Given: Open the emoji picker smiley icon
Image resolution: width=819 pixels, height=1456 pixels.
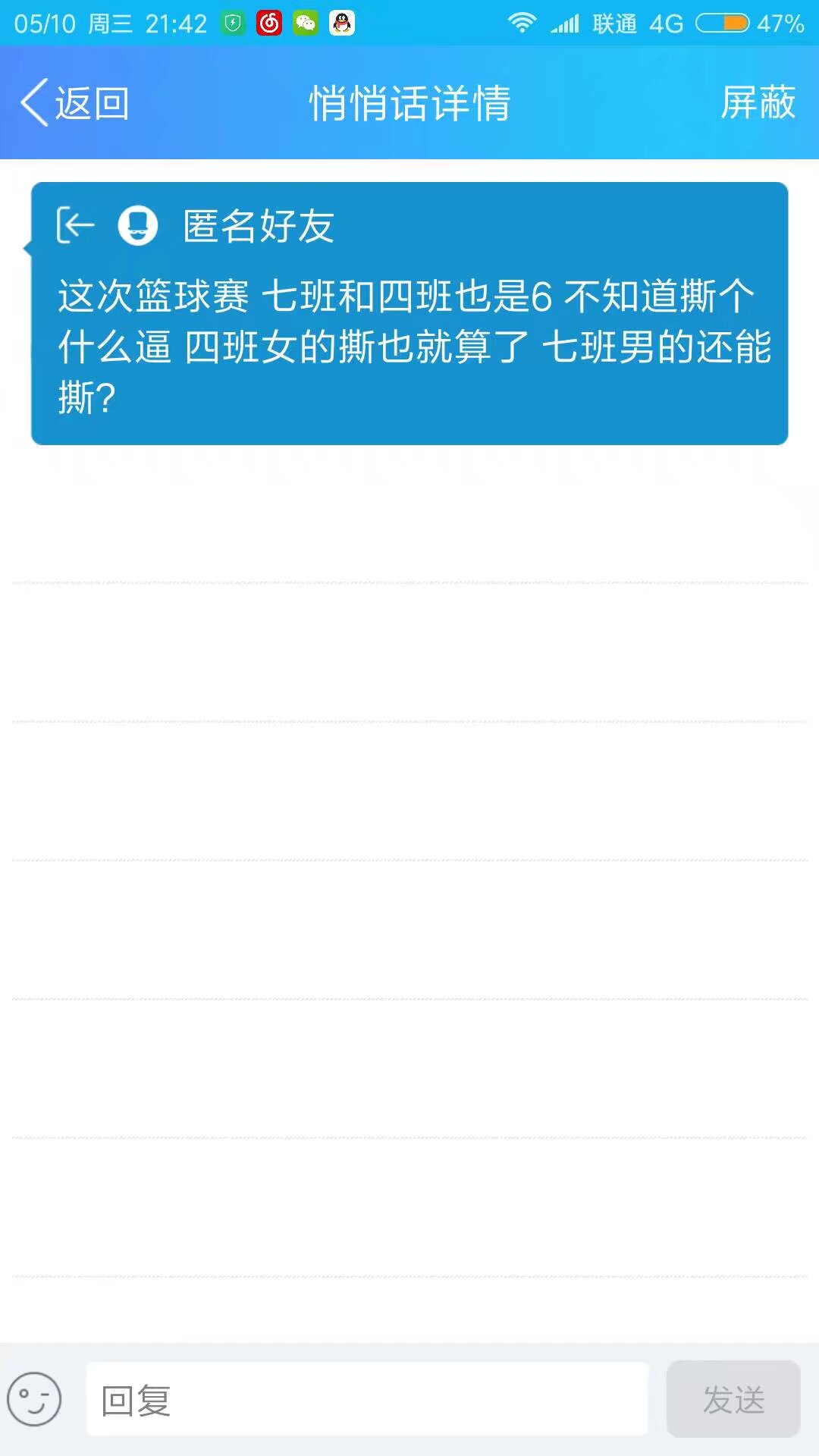Looking at the screenshot, I should [34, 1399].
